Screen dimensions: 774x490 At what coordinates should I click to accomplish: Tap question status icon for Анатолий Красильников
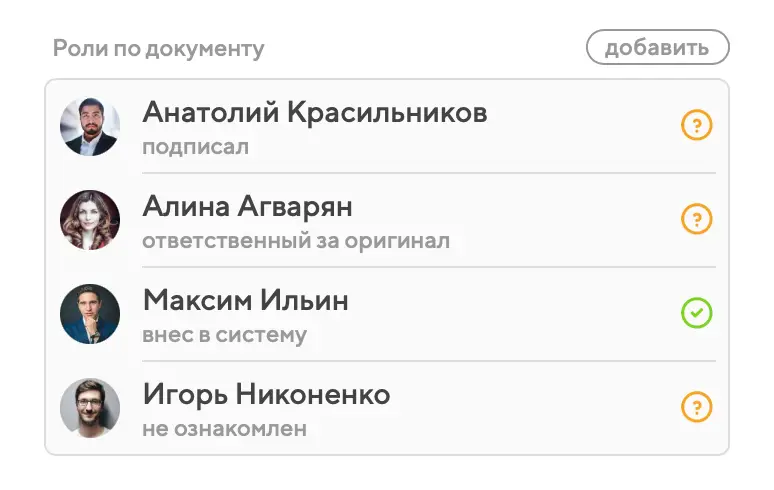click(x=697, y=126)
